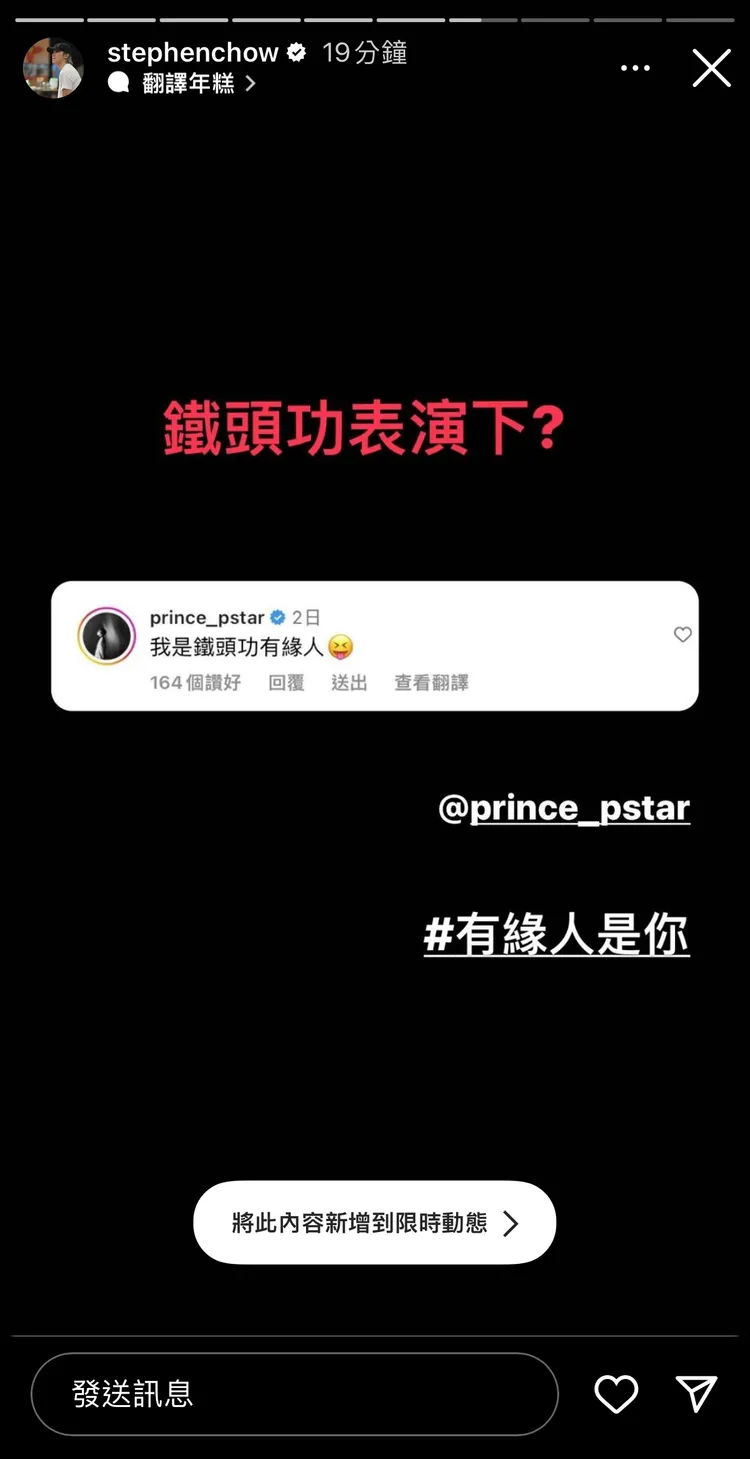750x1459 pixels.
Task: Click the paper plane share icon
Action: coord(697,1394)
